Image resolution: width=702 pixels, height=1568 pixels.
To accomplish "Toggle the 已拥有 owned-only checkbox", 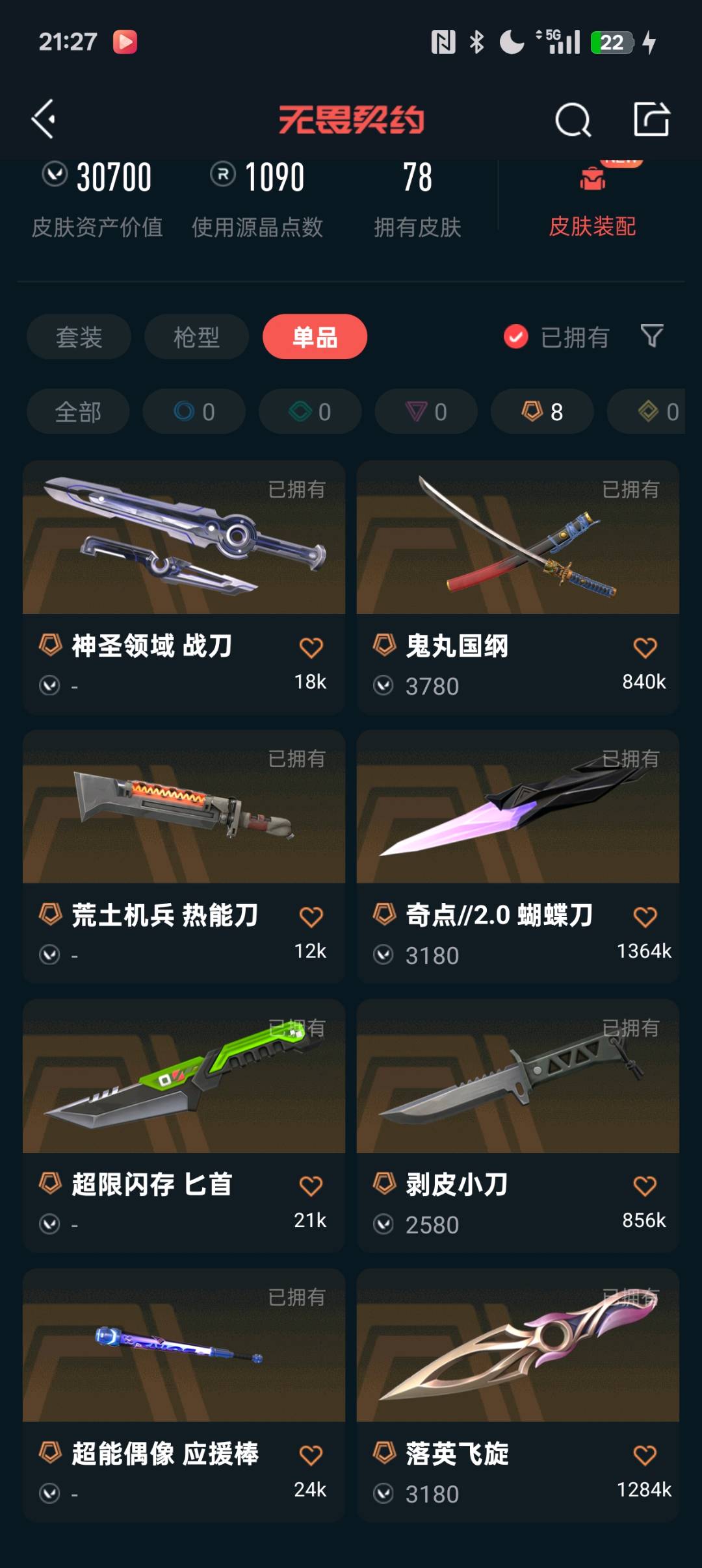I will pyautogui.click(x=516, y=336).
